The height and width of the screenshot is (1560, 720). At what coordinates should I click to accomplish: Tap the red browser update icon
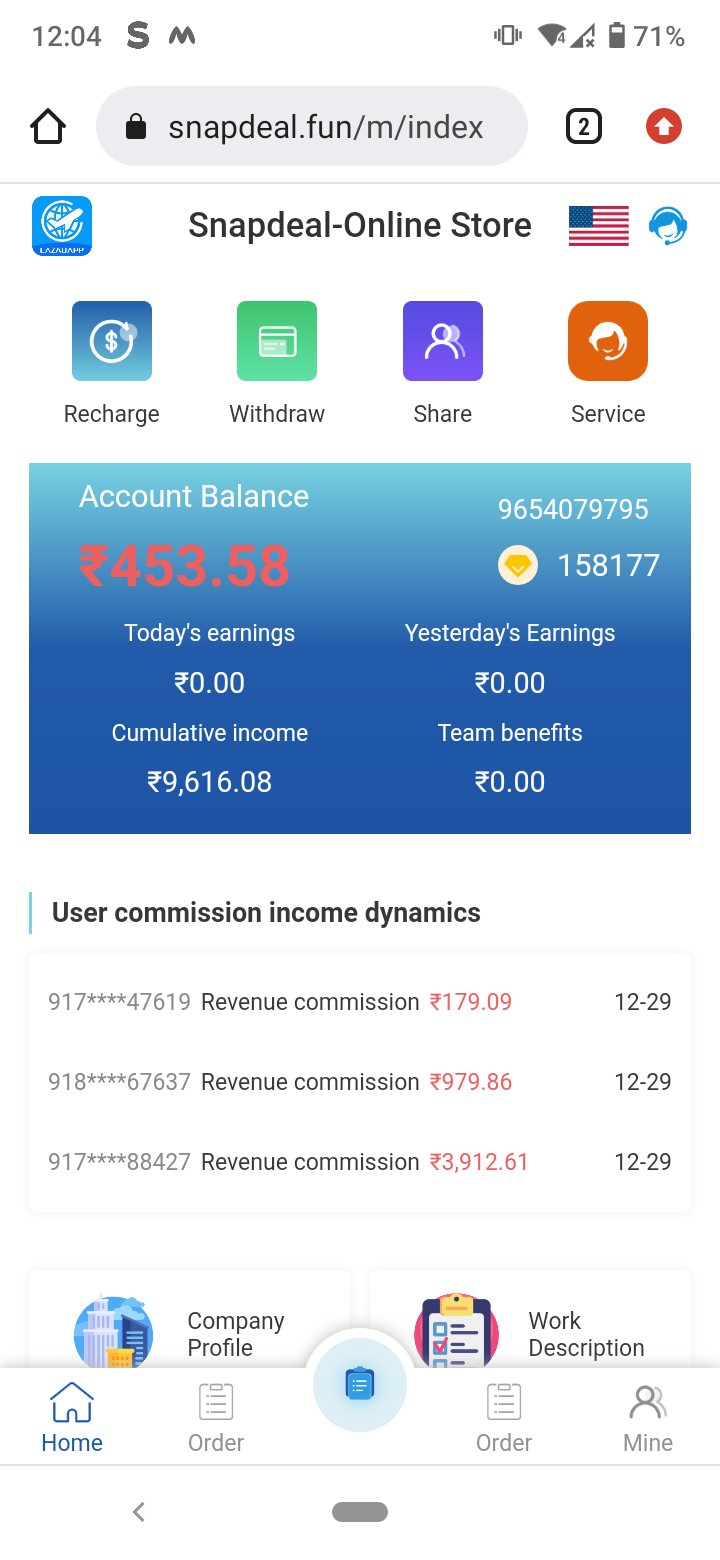[x=664, y=127]
